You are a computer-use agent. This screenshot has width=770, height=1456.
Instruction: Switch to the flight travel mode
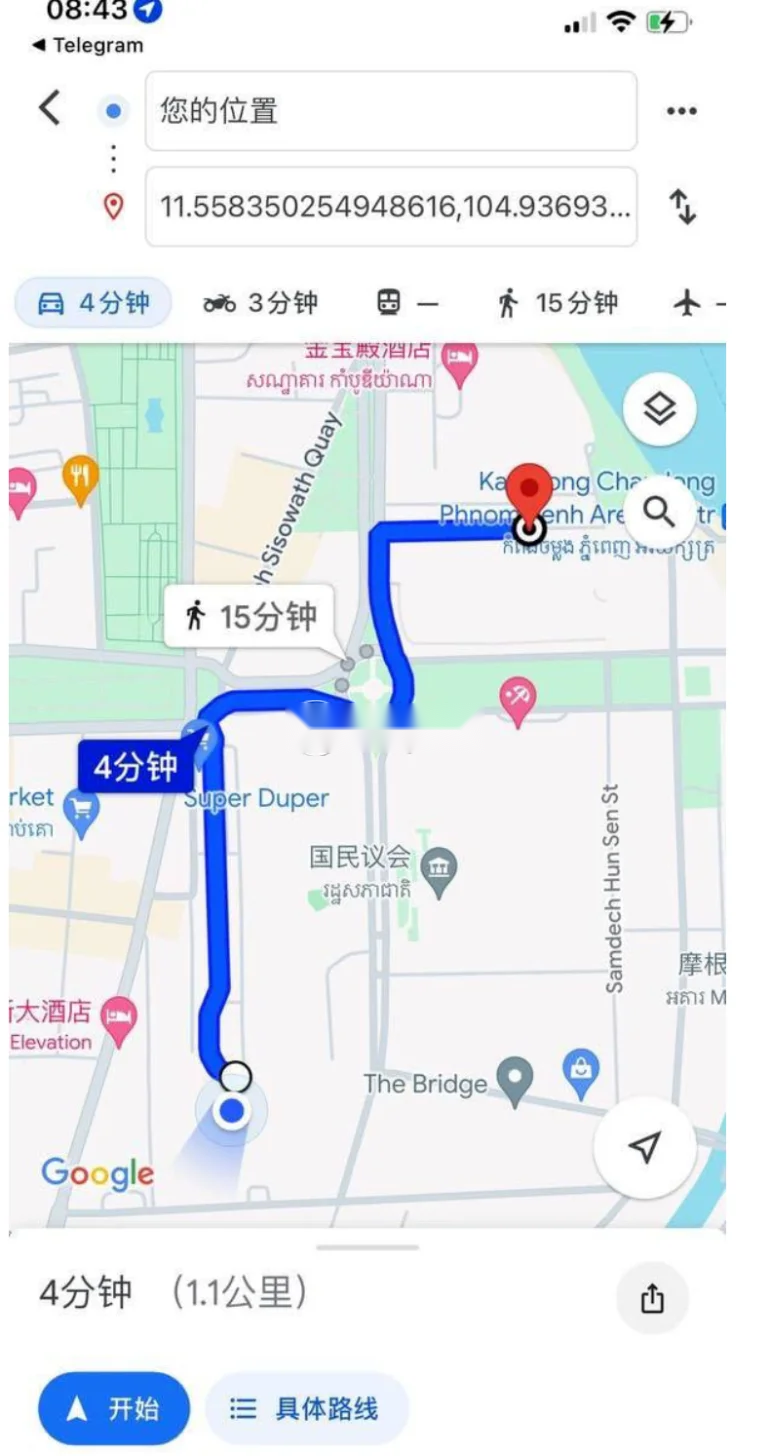coord(696,303)
